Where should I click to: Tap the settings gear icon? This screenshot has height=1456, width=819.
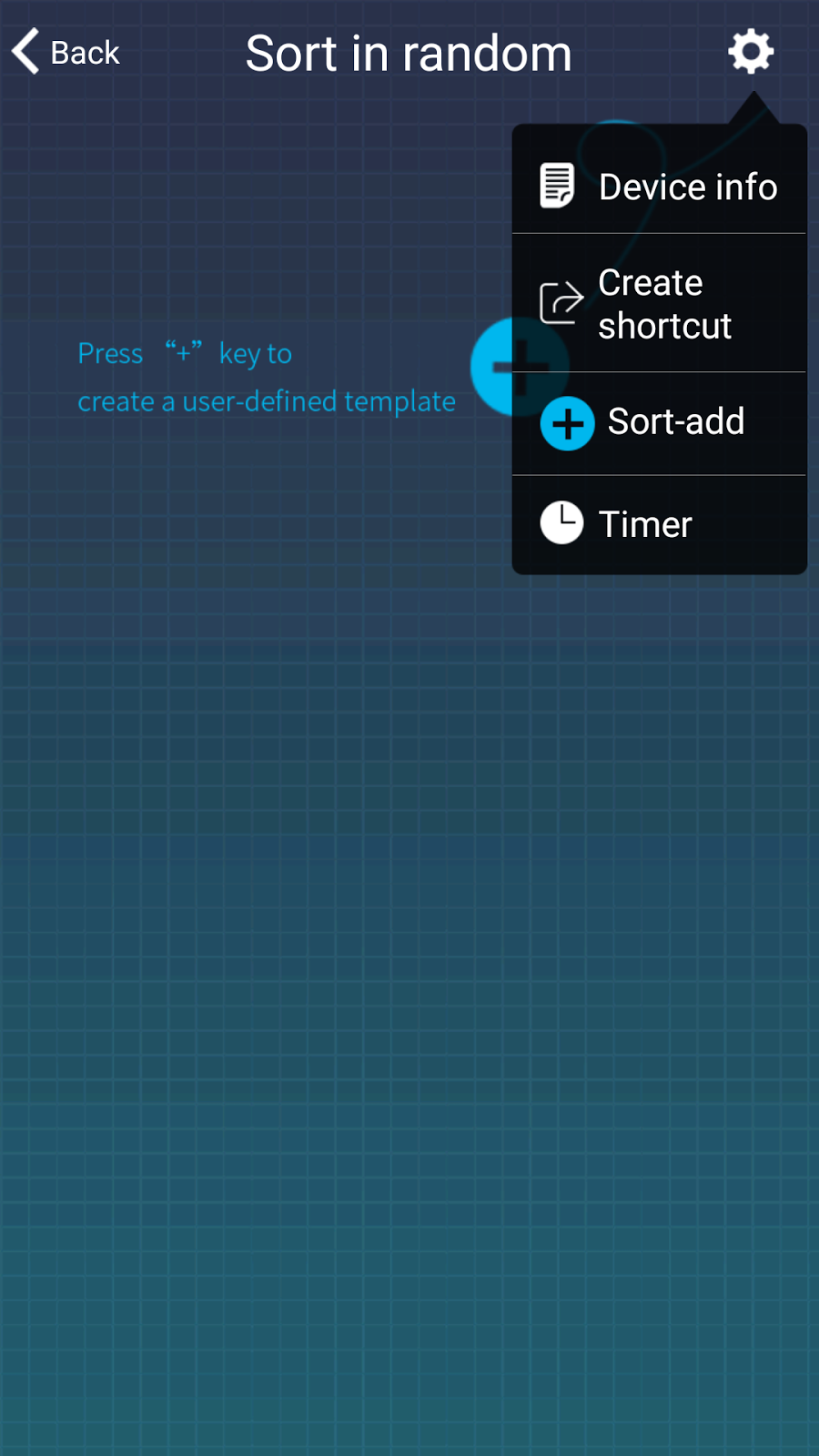[751, 52]
